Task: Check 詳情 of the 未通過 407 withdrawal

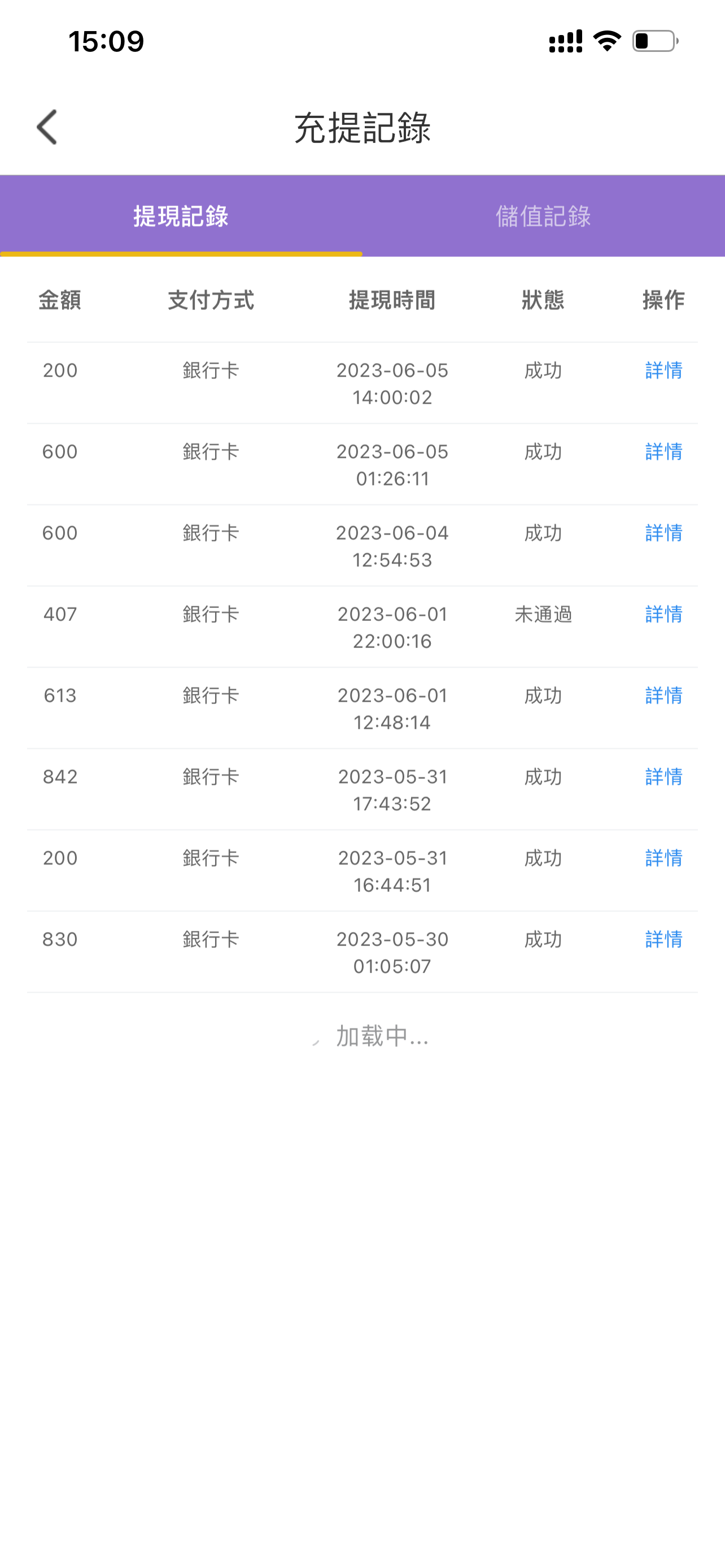Action: pos(663,614)
